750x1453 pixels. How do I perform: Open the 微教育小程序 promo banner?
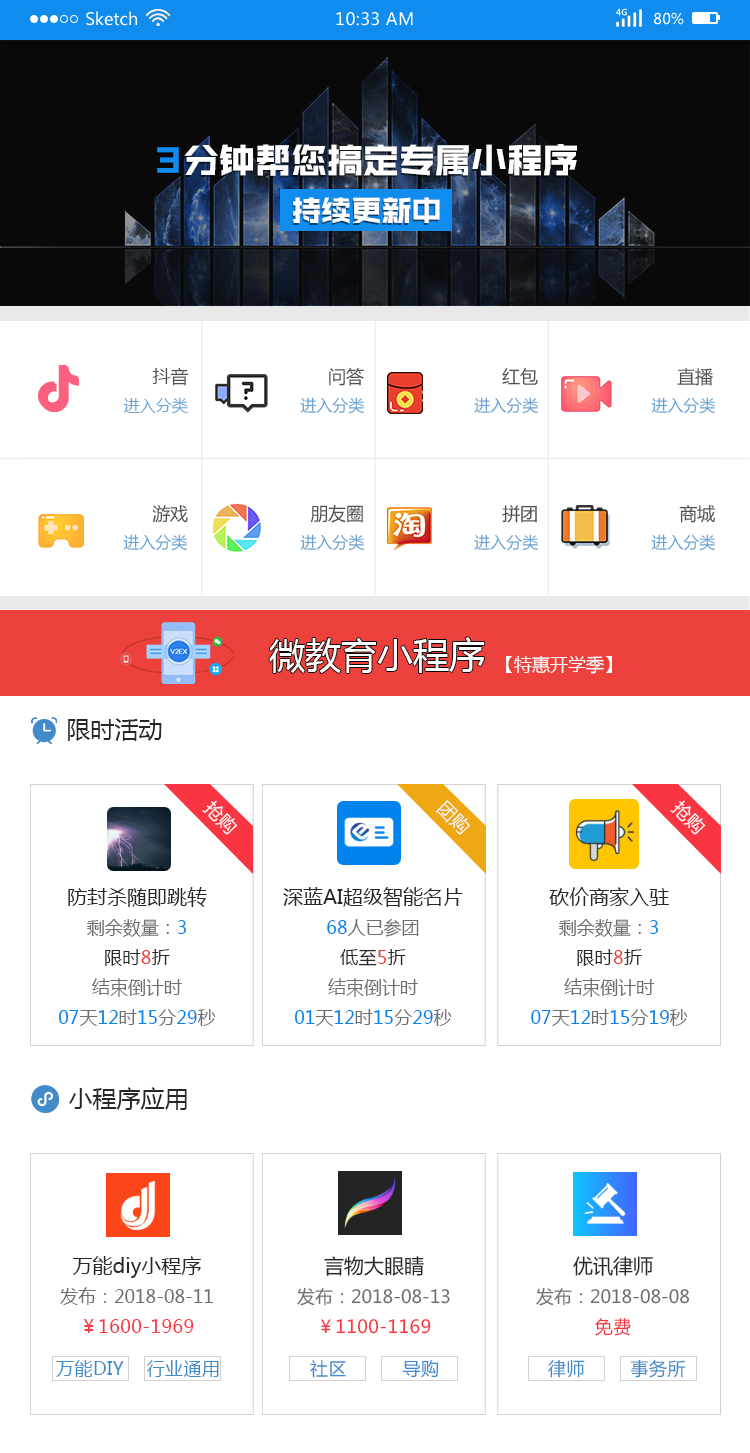point(375,654)
